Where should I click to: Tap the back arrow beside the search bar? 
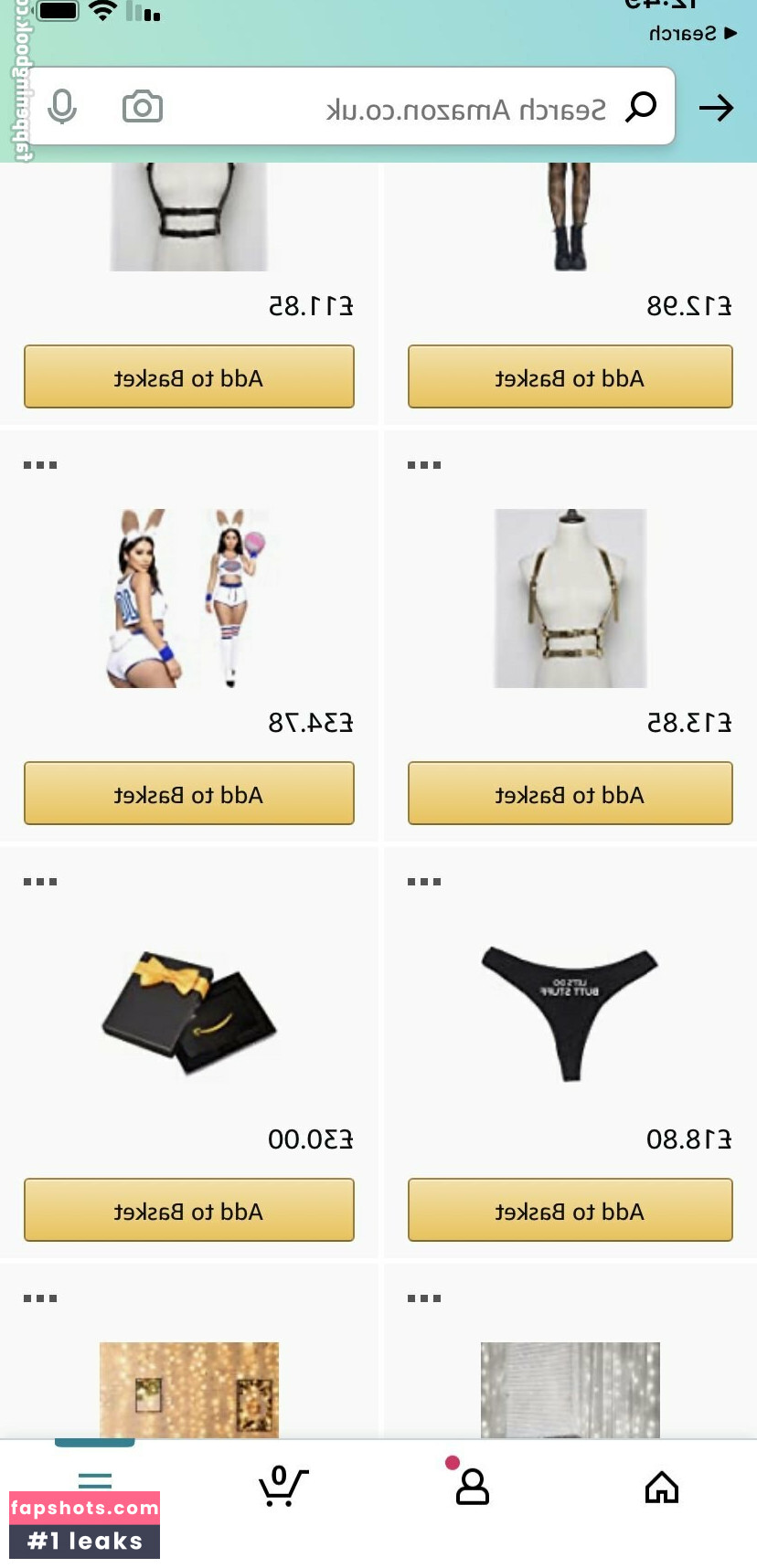[x=716, y=108]
